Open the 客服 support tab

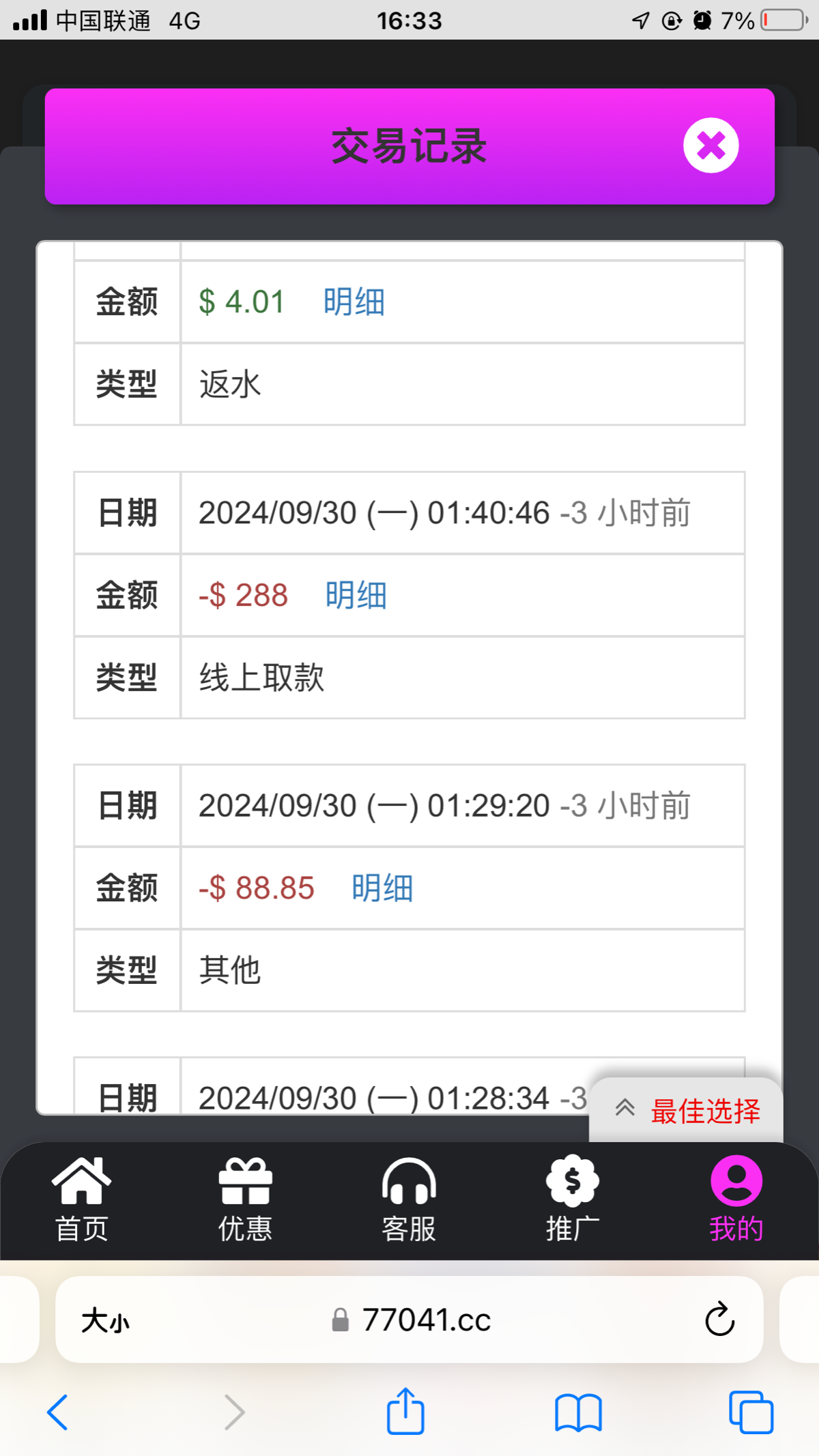pos(409,1199)
